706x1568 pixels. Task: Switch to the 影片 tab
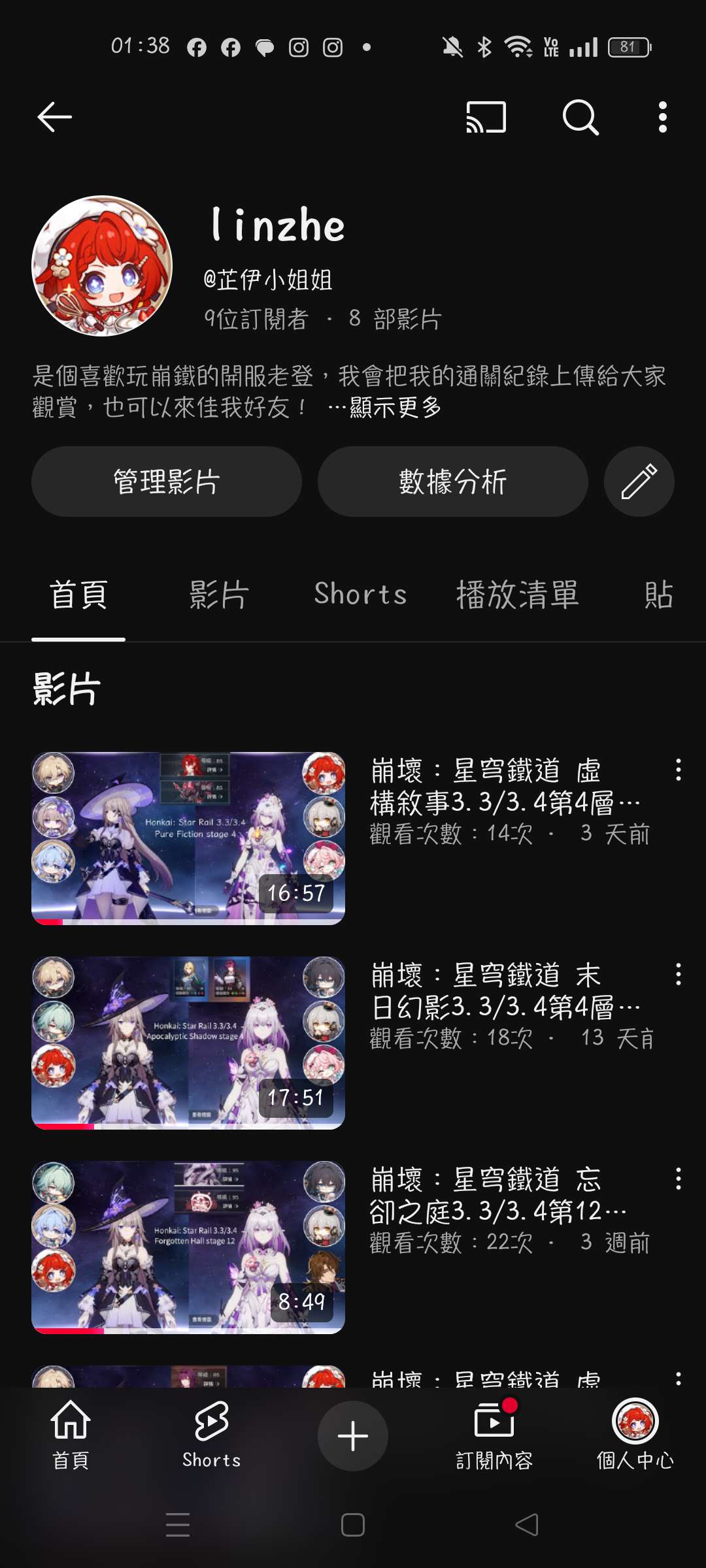[219, 595]
